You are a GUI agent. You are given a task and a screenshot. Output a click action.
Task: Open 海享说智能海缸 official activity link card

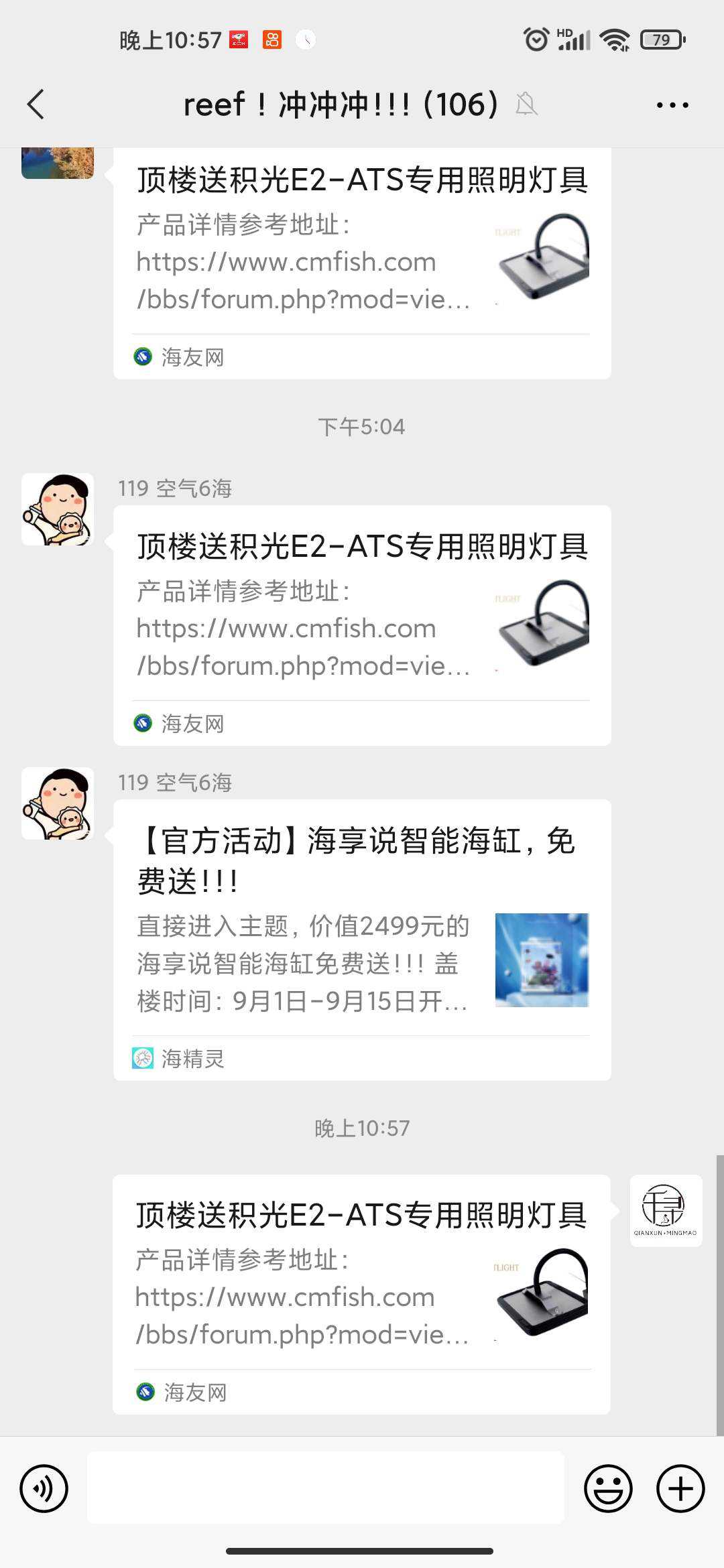click(362, 938)
